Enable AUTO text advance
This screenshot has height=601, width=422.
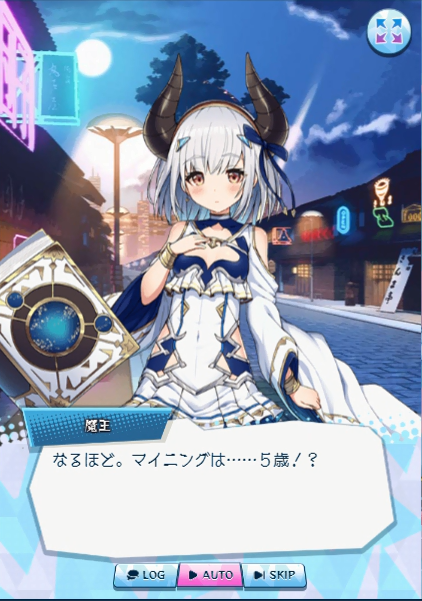click(x=210, y=575)
